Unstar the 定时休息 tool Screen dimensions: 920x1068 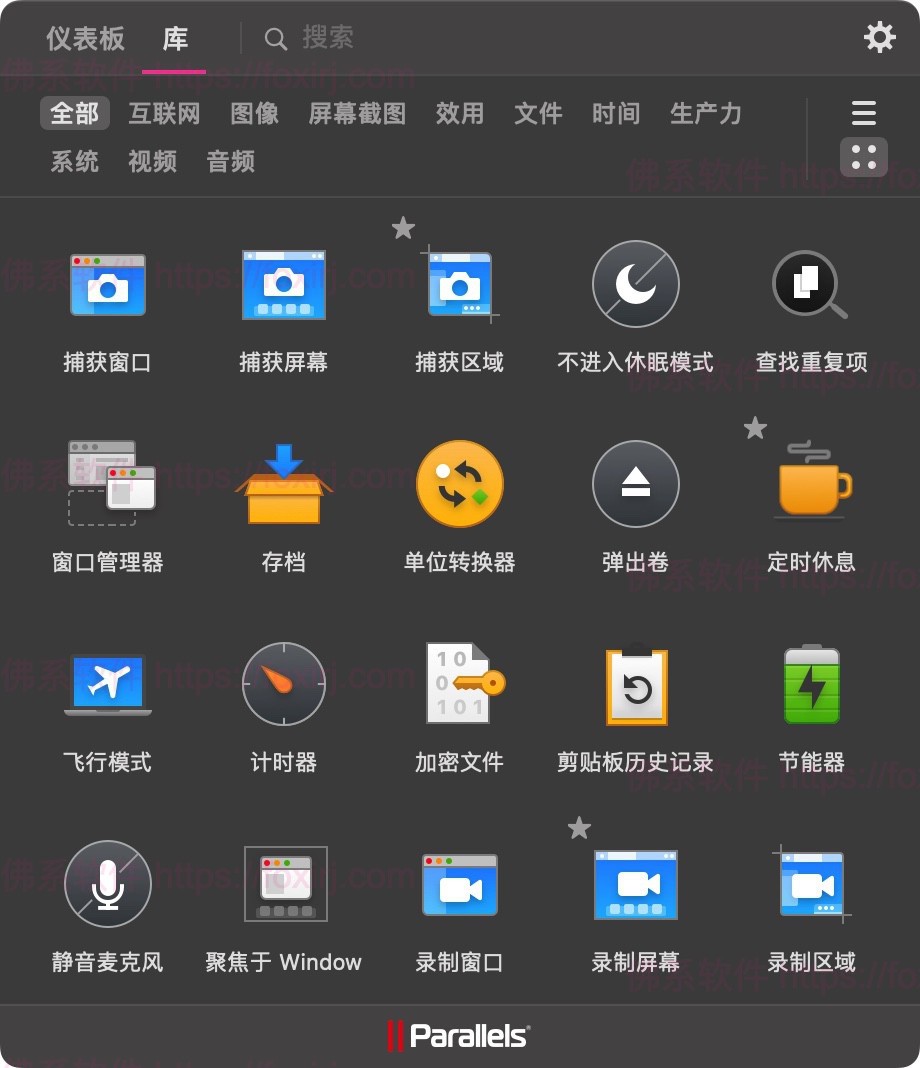(754, 428)
